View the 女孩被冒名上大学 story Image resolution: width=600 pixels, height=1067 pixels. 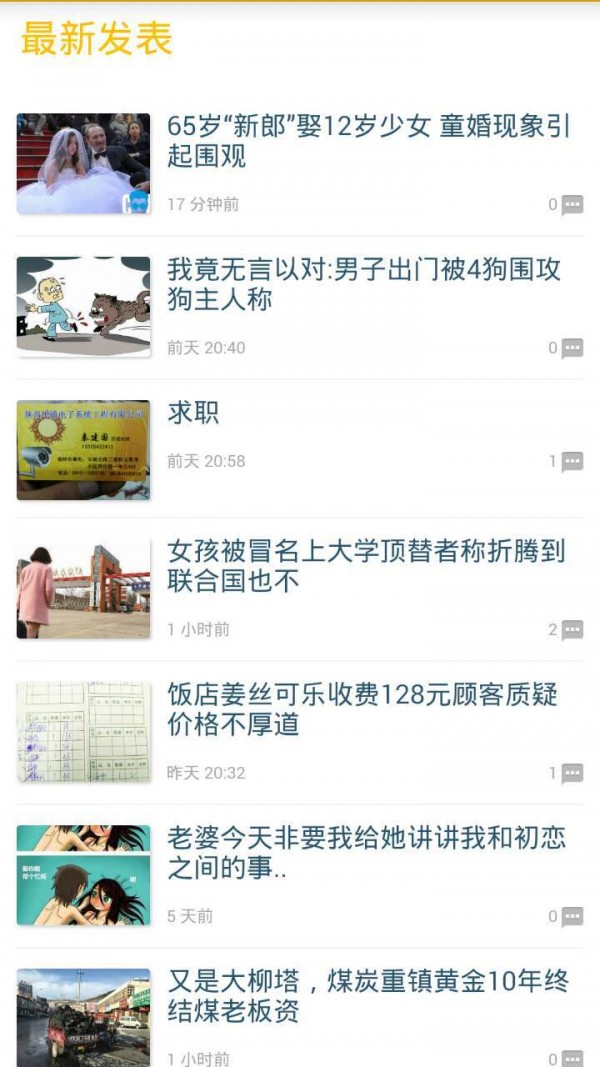click(x=366, y=565)
